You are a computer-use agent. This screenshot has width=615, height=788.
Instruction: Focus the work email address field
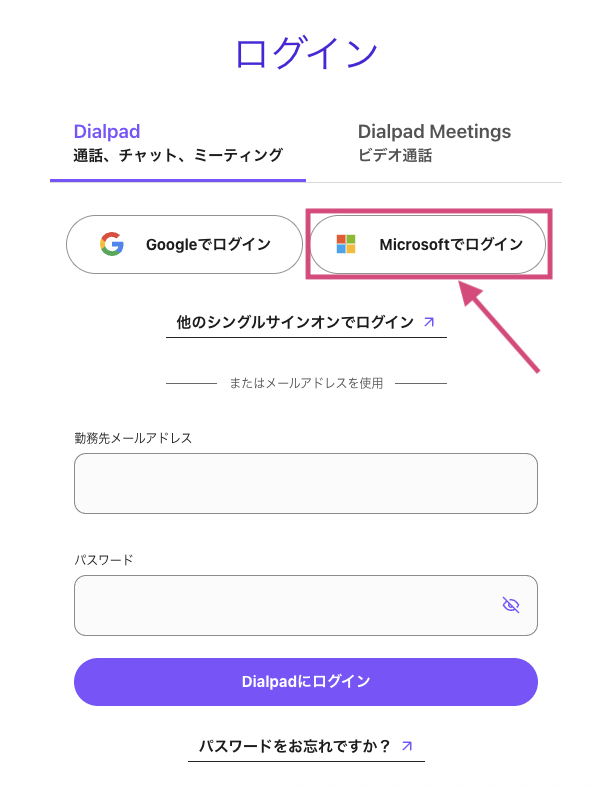305,483
